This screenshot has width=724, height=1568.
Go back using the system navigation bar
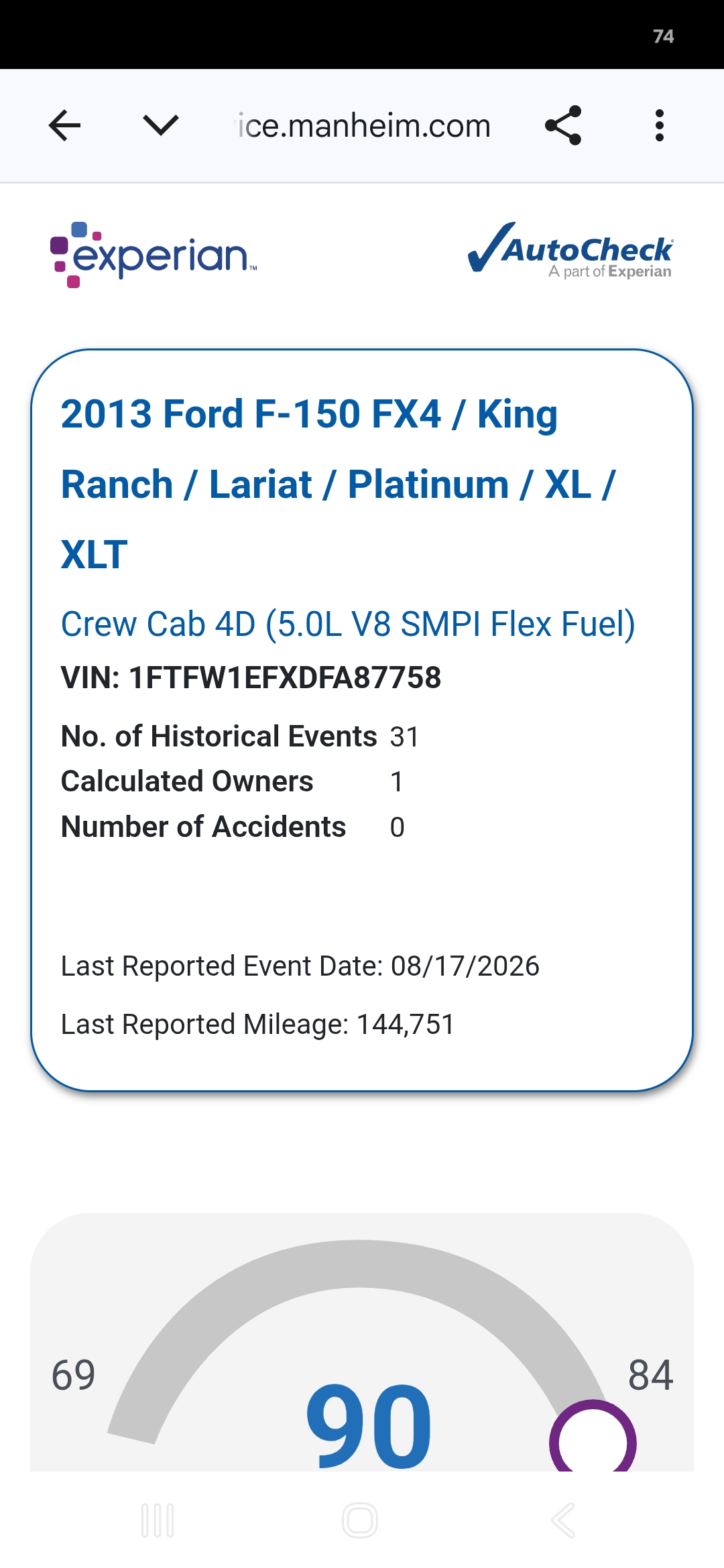(563, 1520)
